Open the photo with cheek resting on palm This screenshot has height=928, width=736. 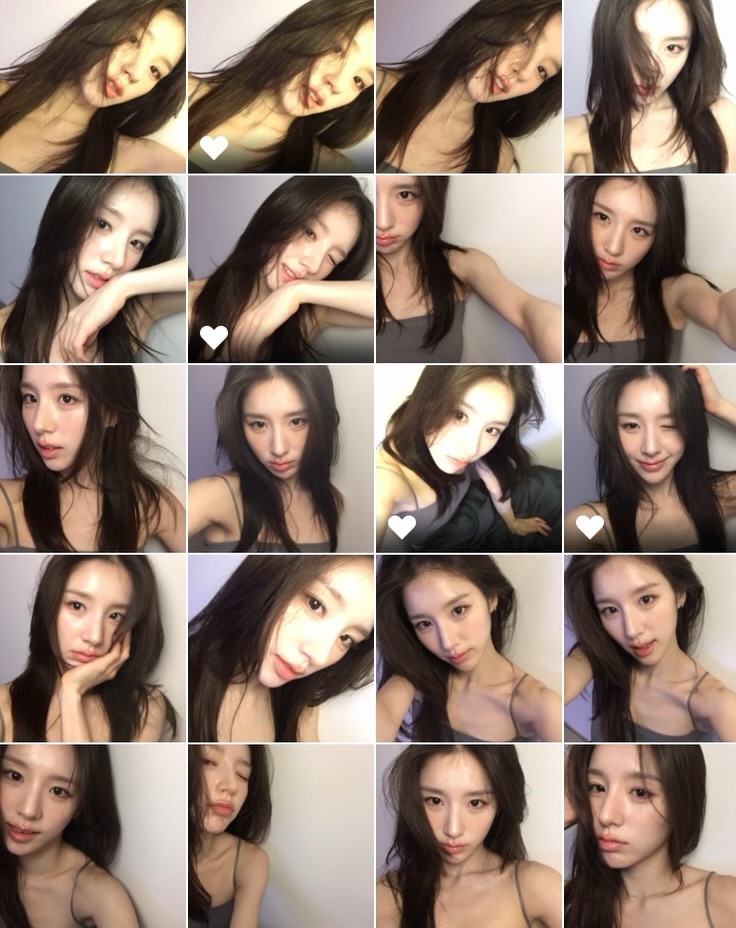tap(93, 648)
